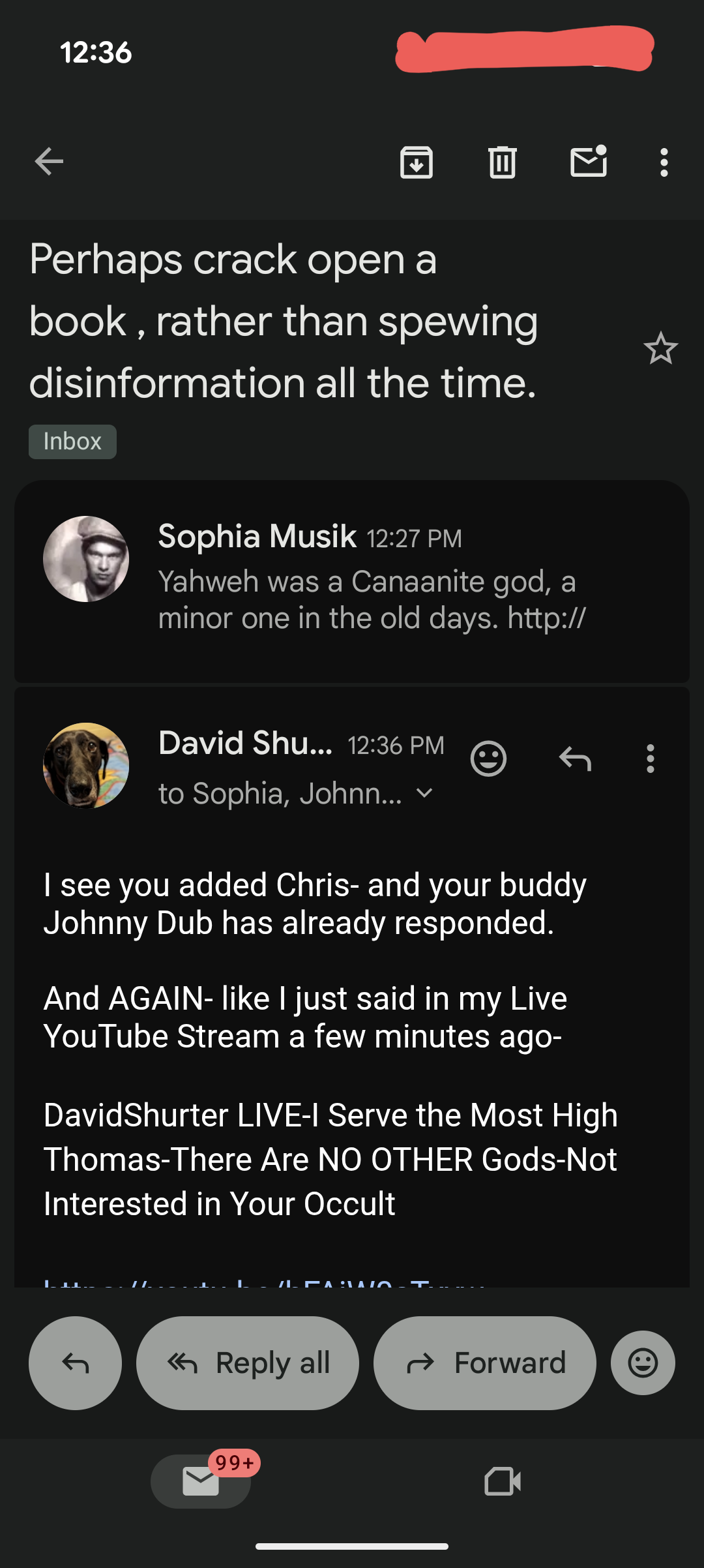This screenshot has height=1568, width=704.
Task: View Sophia Musik's profile picture
Action: point(86,559)
